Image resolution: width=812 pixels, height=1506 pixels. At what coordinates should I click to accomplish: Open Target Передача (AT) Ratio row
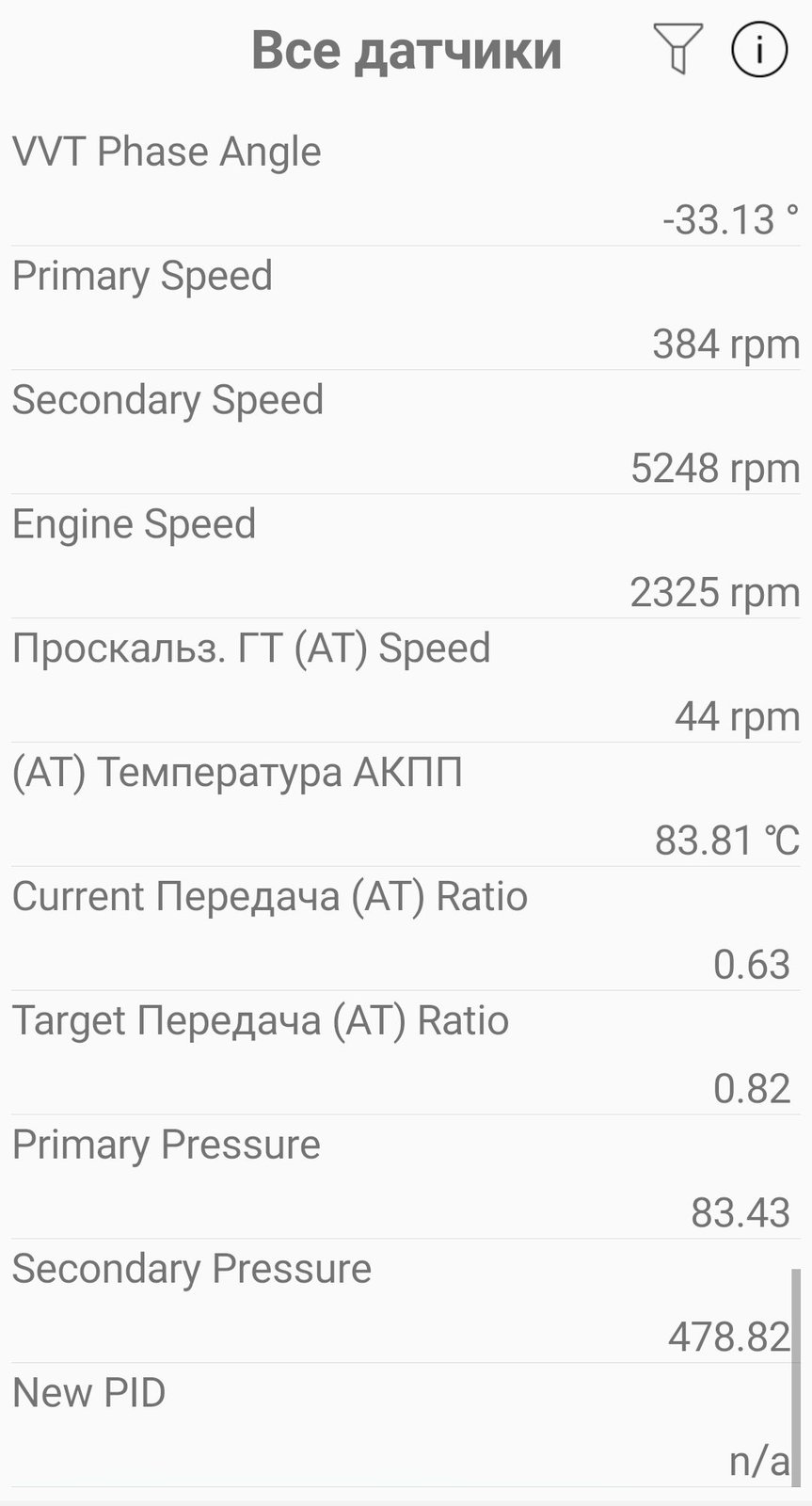click(406, 1054)
